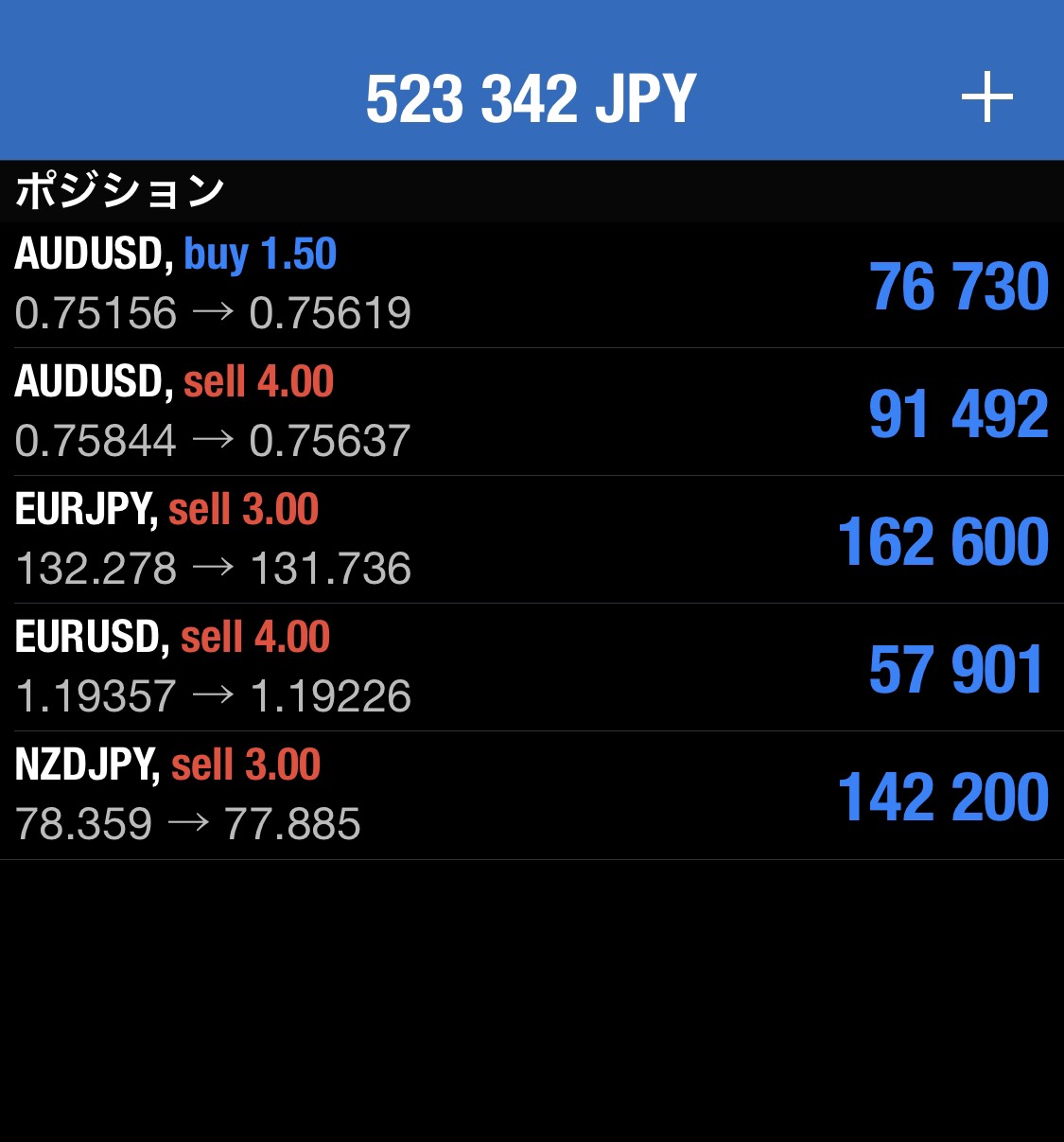Select the EURJPY sell 3.00 position
This screenshot has height=1142, width=1064.
coord(532,540)
